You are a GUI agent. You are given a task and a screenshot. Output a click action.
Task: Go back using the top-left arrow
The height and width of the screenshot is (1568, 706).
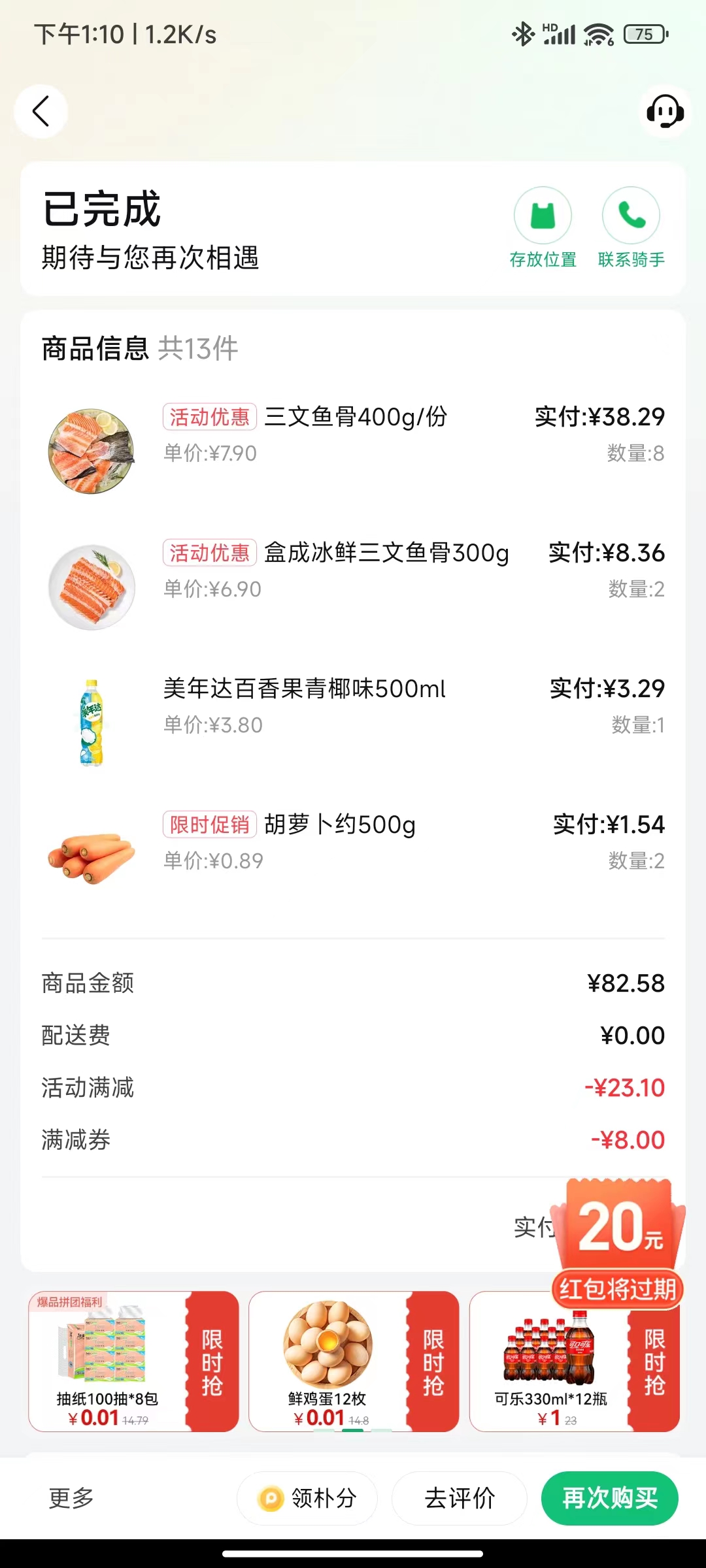(41, 111)
